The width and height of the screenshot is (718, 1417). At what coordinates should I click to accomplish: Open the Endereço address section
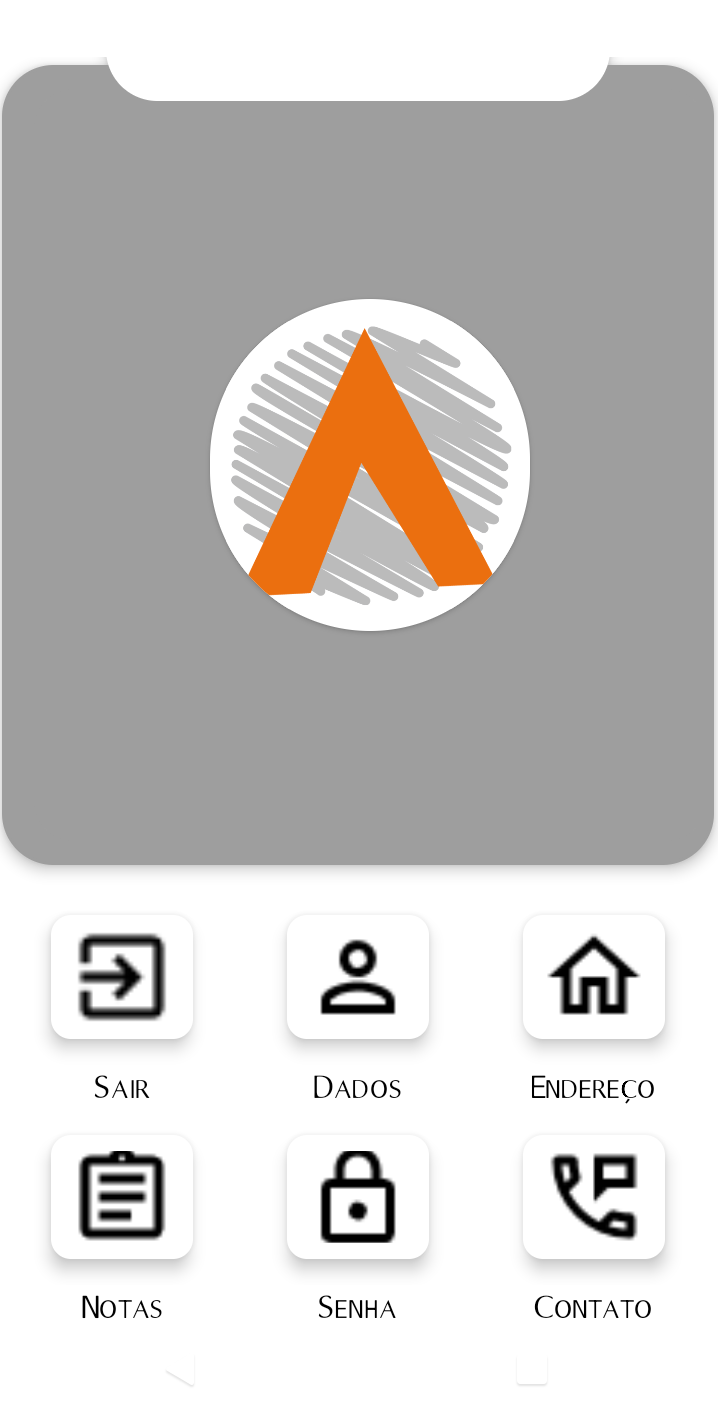(594, 977)
